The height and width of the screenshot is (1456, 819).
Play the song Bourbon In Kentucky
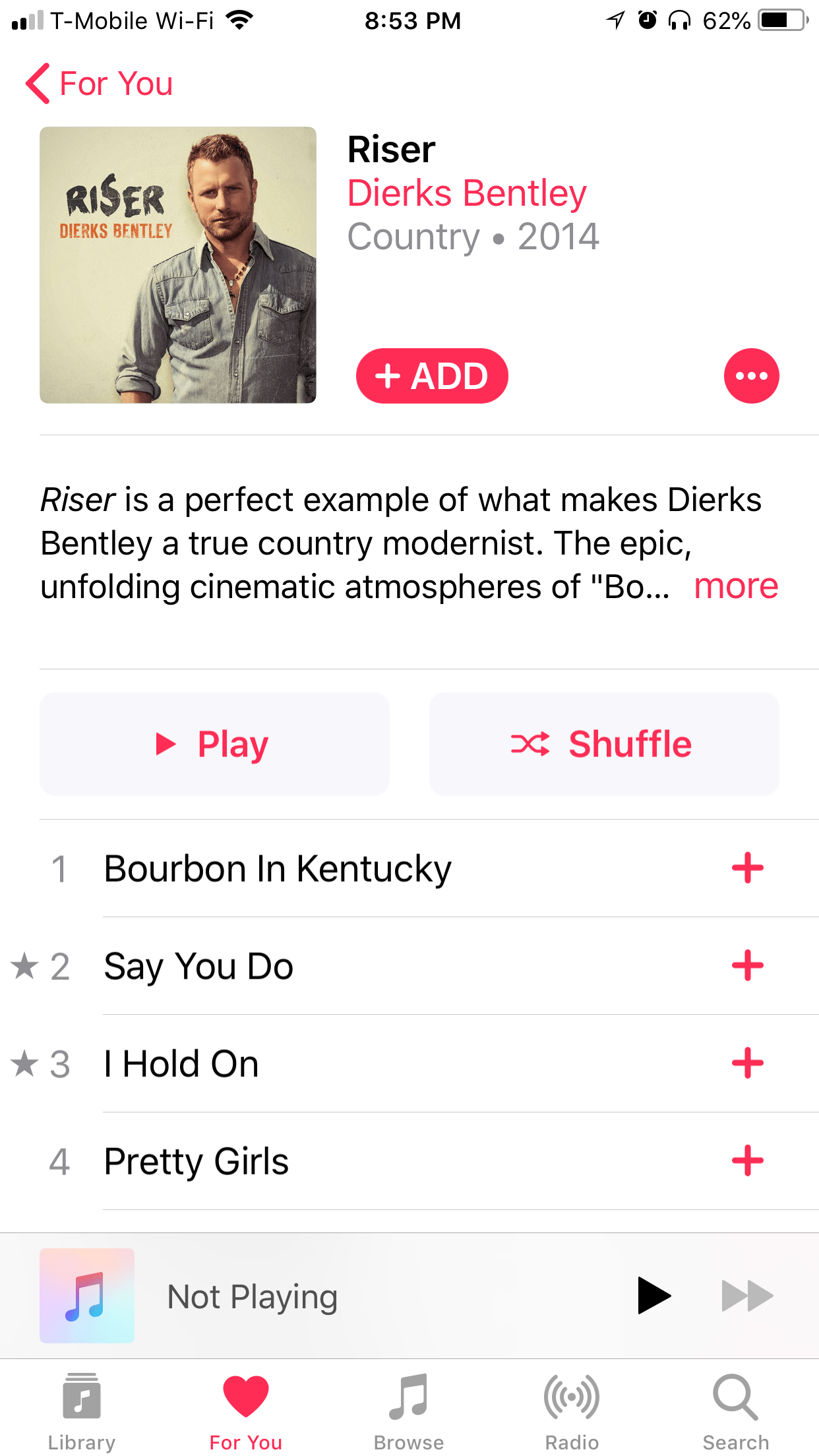(278, 868)
